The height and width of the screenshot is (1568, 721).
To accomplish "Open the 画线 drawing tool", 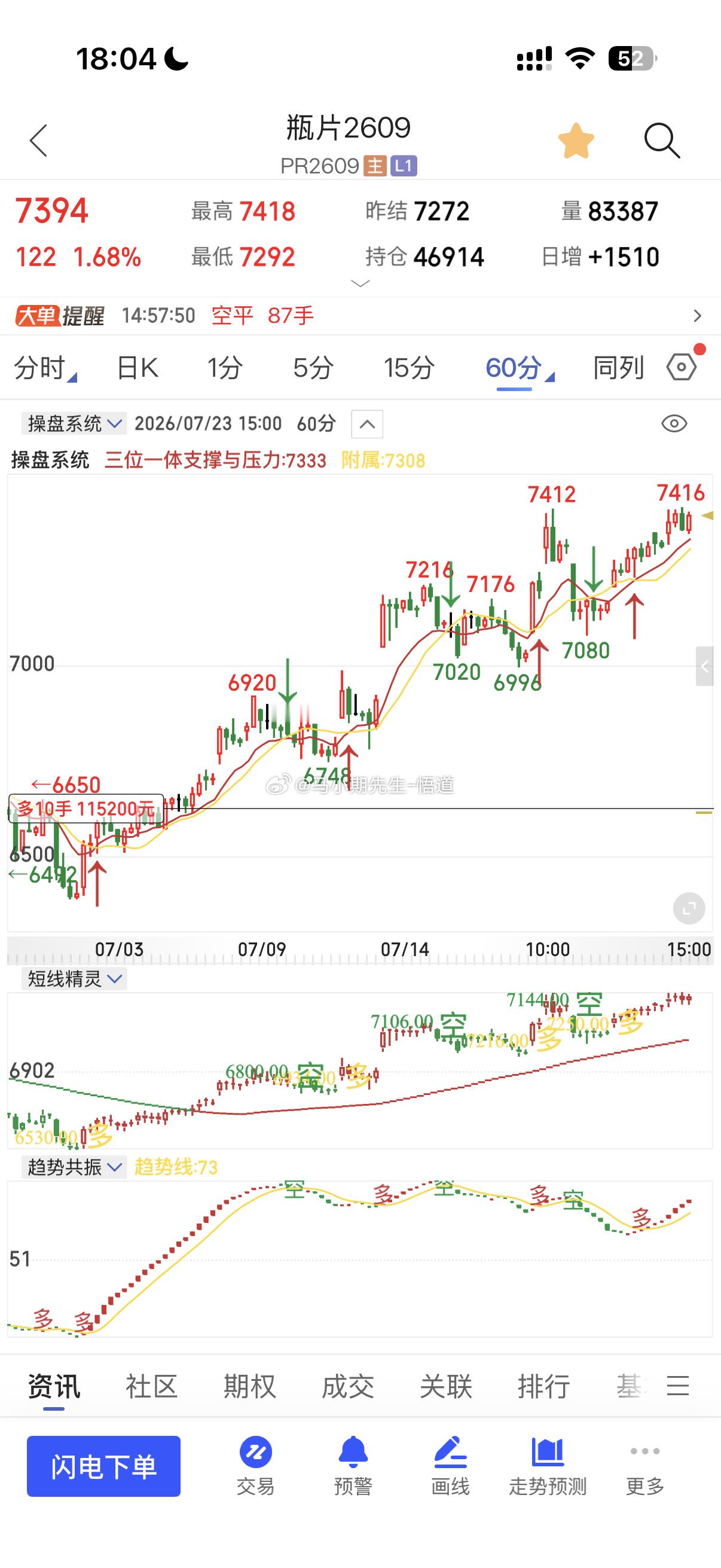I will (x=450, y=1466).
